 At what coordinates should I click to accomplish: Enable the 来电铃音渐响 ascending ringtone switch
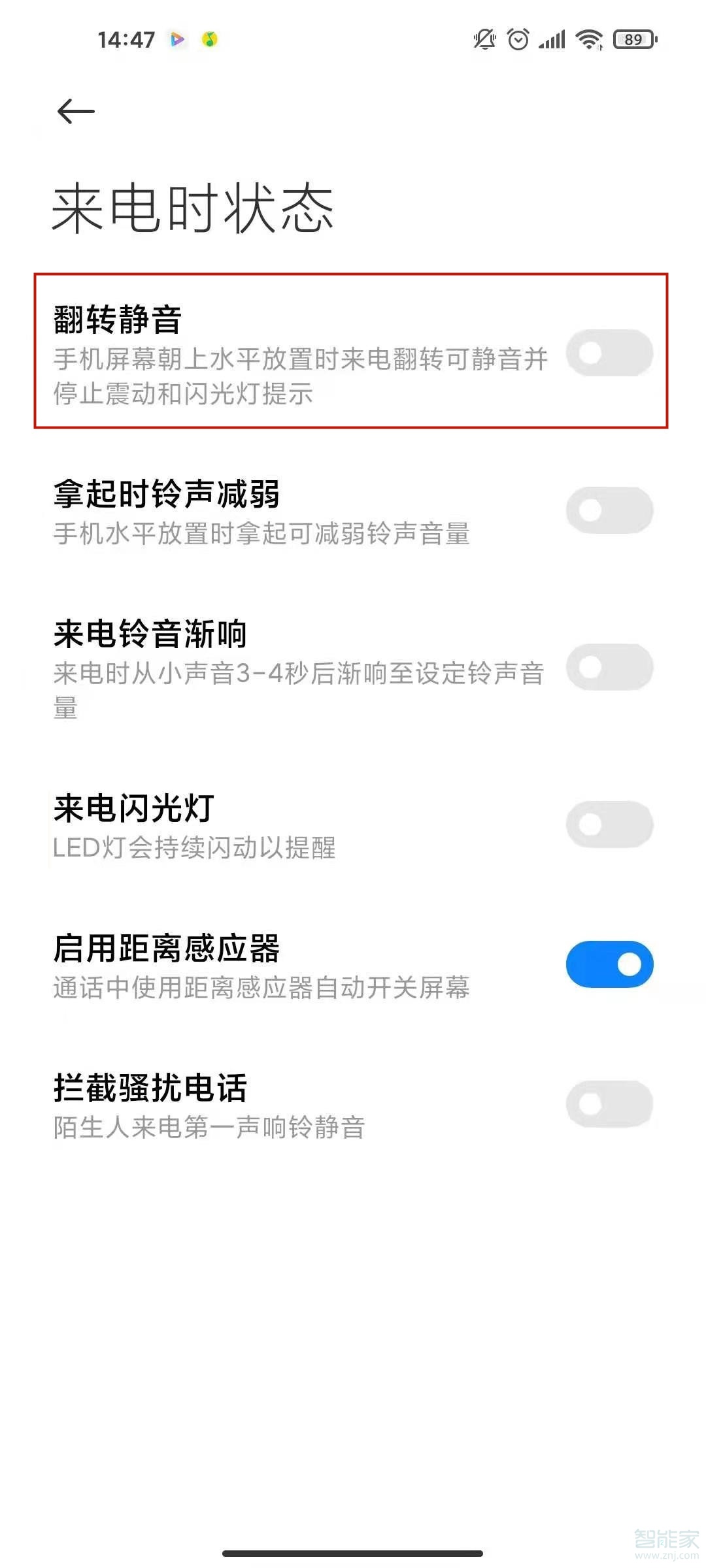[x=609, y=667]
